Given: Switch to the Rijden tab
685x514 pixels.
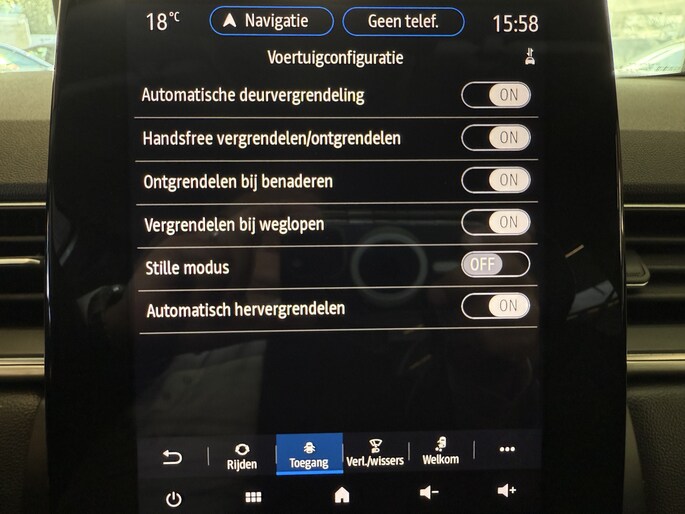Looking at the screenshot, I should click(x=241, y=456).
